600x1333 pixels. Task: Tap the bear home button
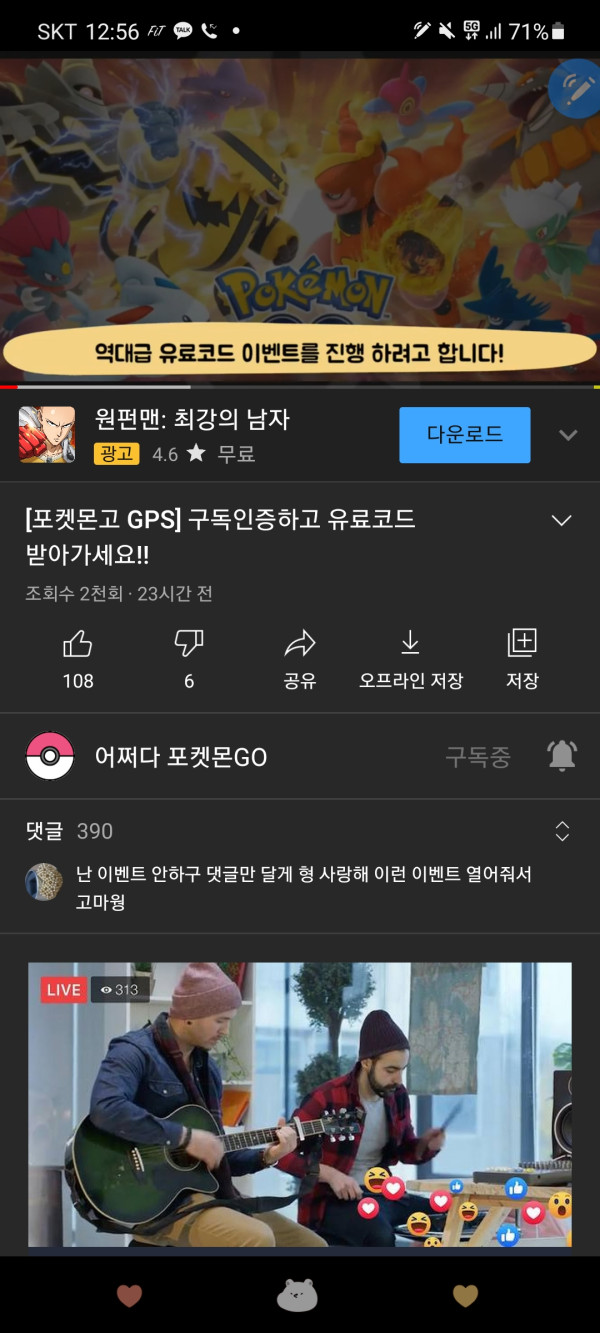(x=297, y=1296)
